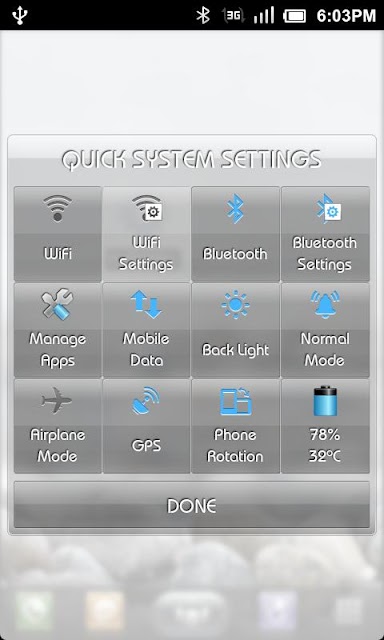Toggle the WiFi tile
This screenshot has height=640, width=384.
click(58, 234)
